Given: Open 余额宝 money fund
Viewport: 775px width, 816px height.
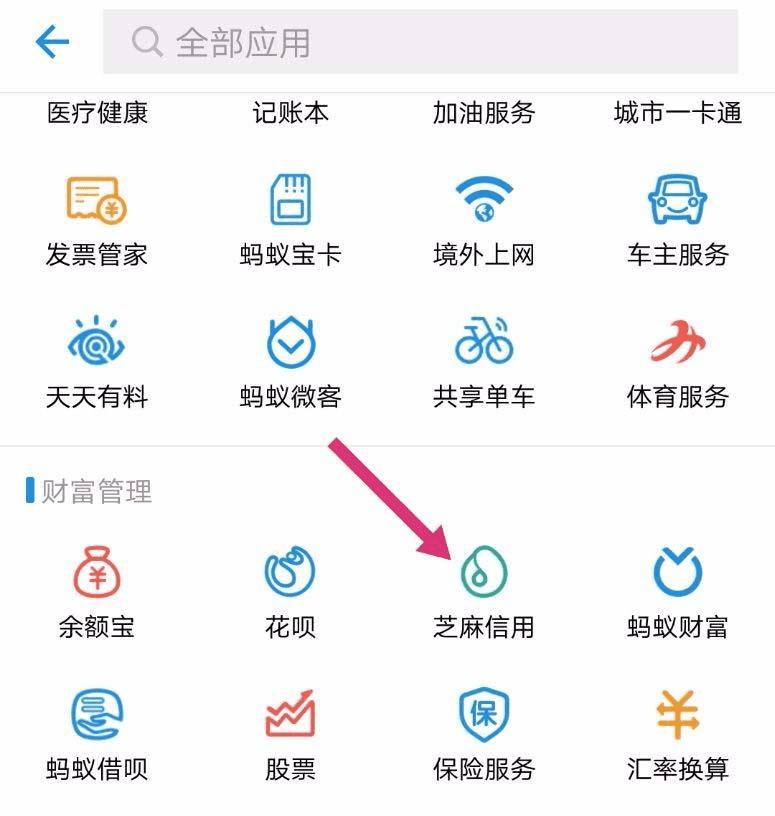Looking at the screenshot, I should point(96,574).
